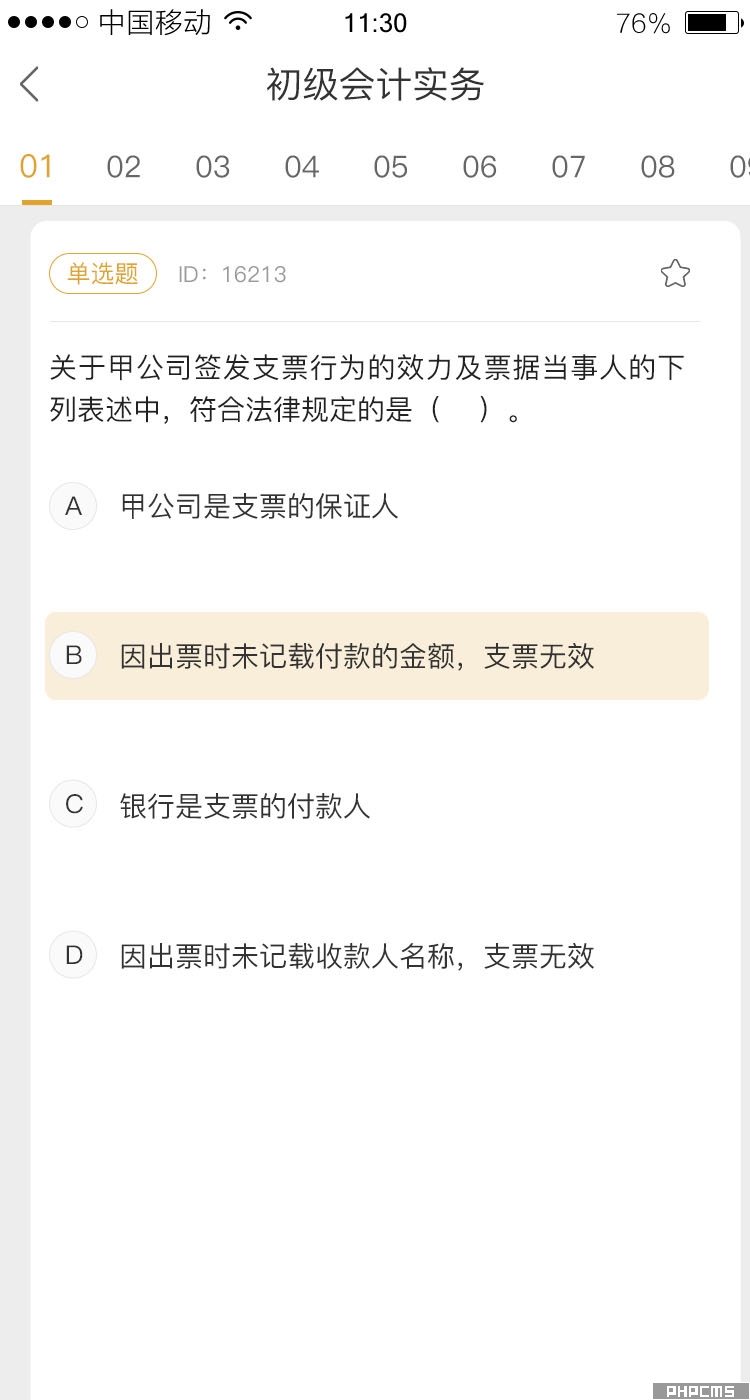Select question tab 07

pos(569,167)
